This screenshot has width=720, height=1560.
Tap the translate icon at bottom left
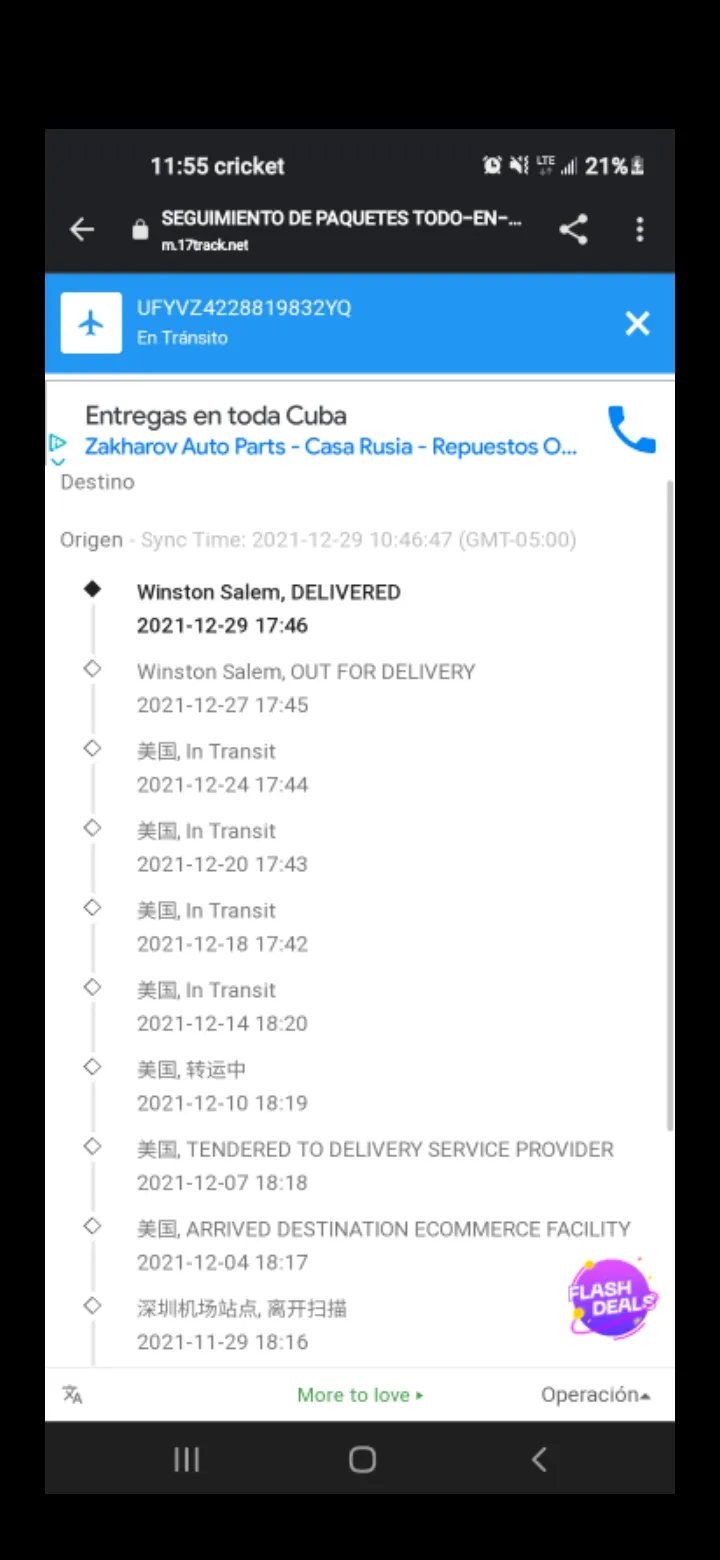pos(72,1394)
